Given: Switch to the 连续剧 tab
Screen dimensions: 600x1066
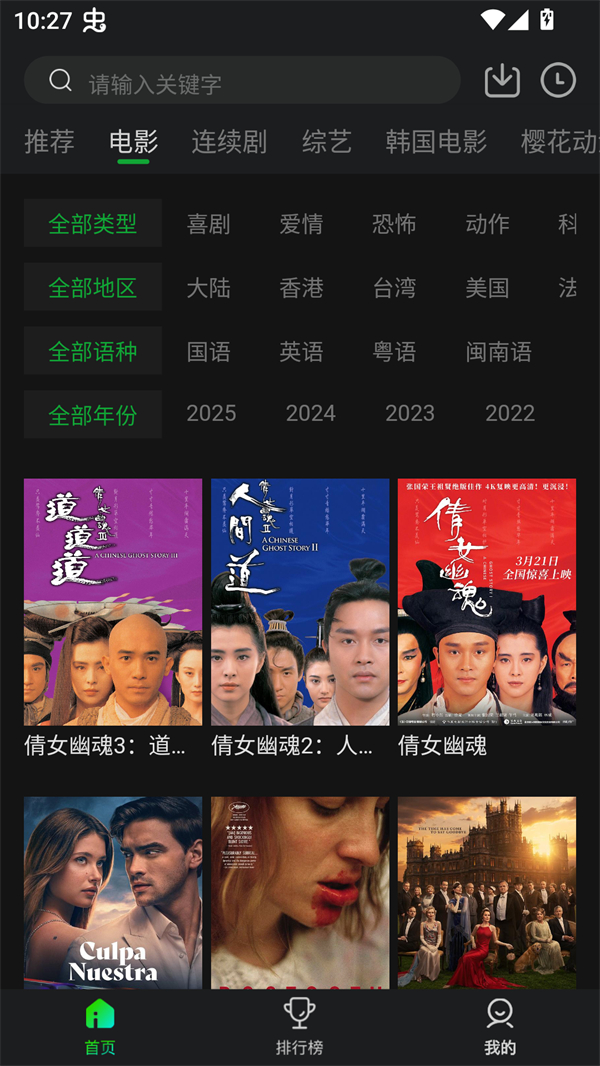Looking at the screenshot, I should point(229,142).
